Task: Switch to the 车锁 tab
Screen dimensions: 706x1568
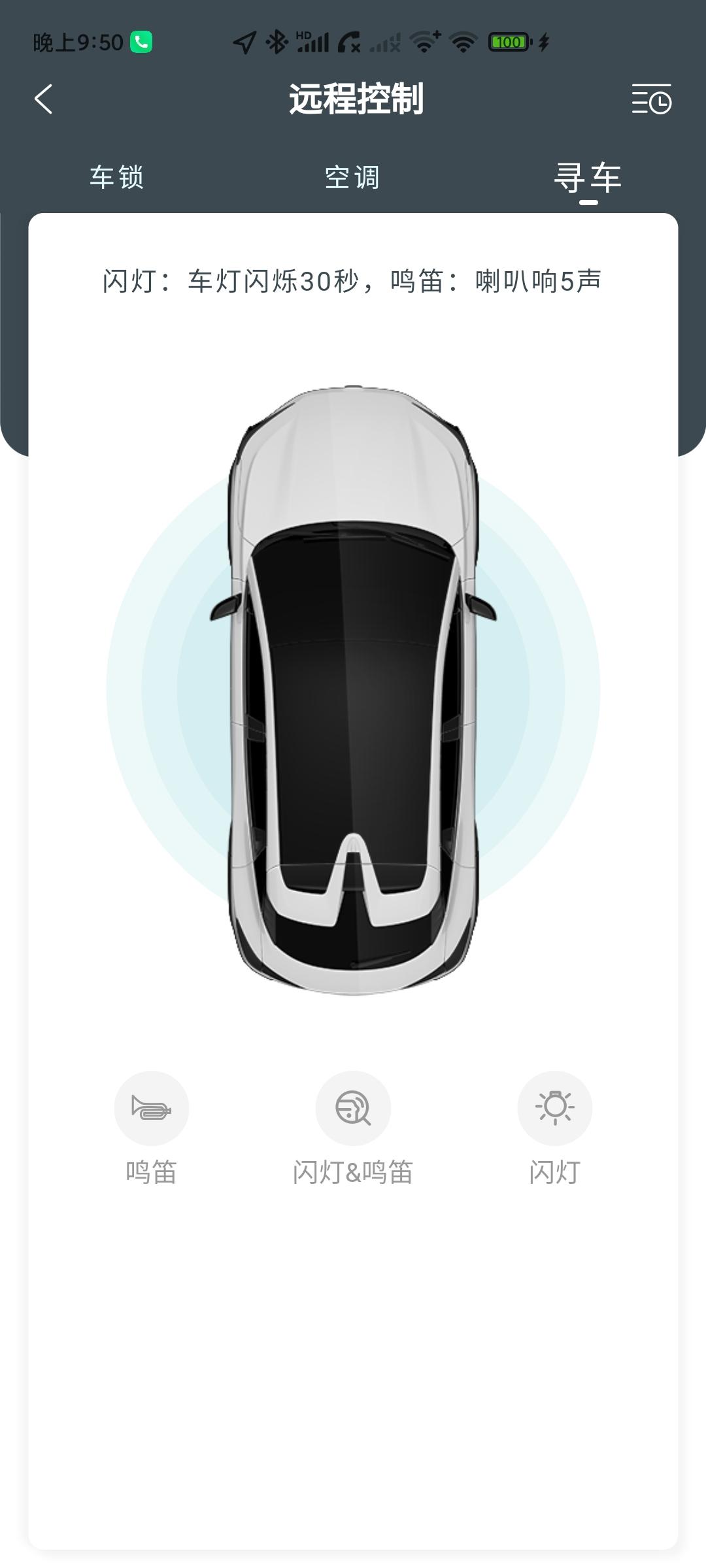Action: pyautogui.click(x=116, y=178)
